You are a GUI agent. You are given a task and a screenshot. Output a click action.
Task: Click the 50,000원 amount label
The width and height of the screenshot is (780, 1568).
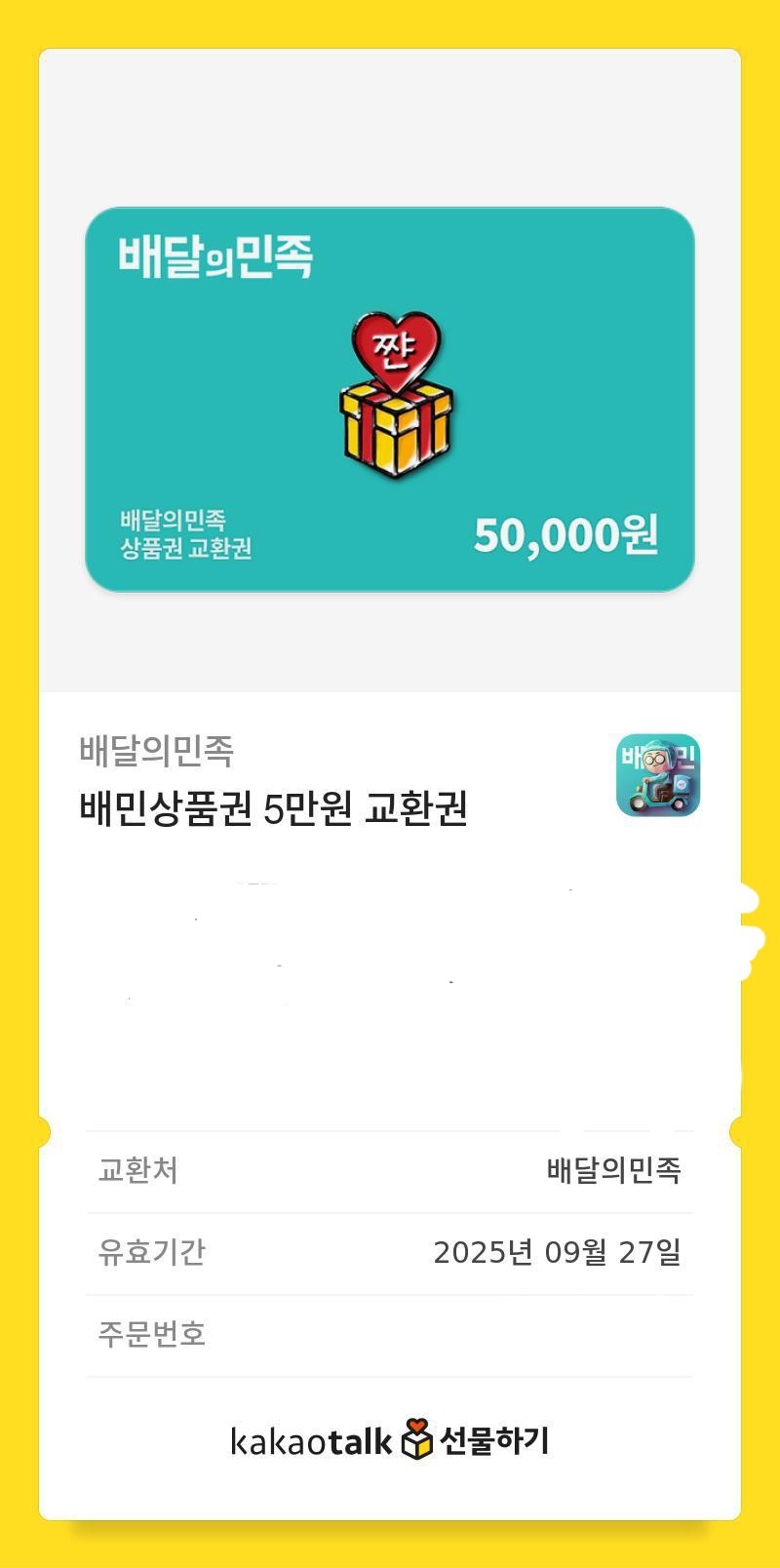(566, 532)
